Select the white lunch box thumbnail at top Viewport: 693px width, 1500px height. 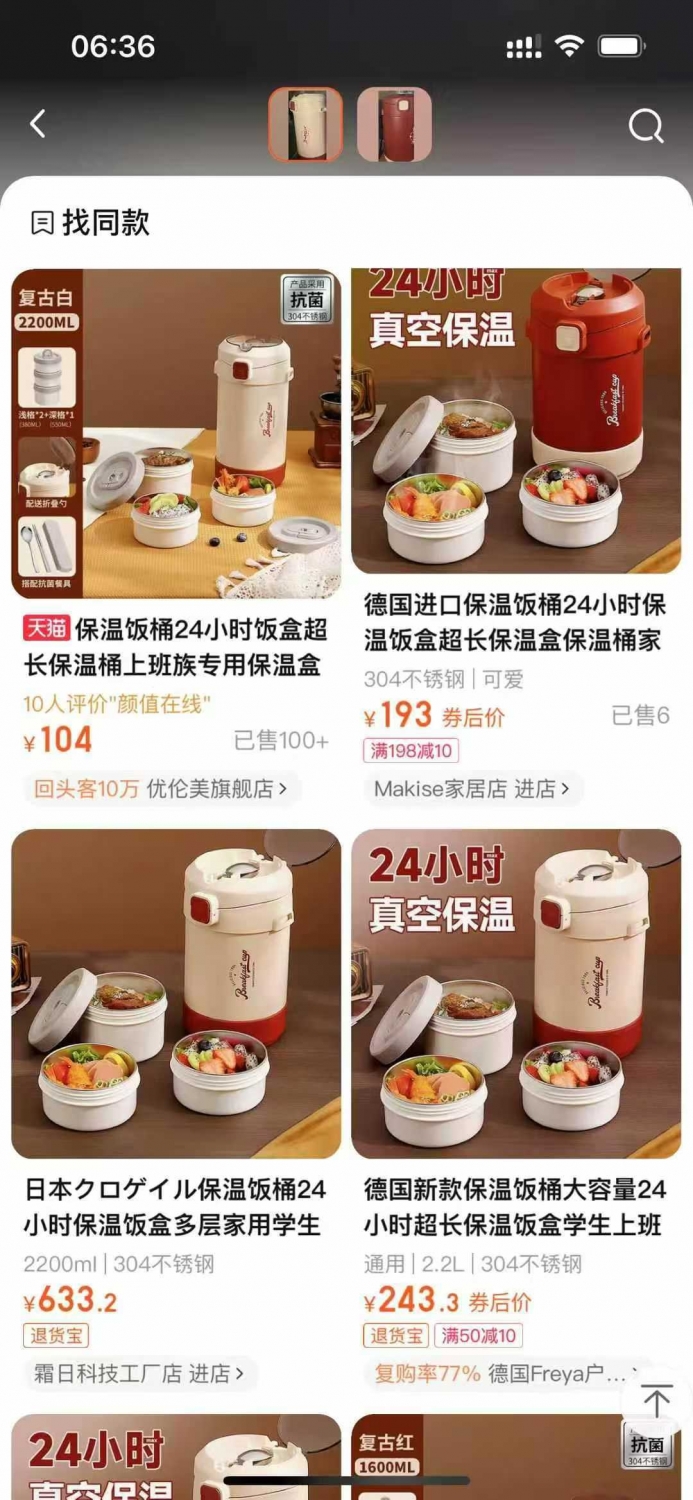[x=305, y=125]
